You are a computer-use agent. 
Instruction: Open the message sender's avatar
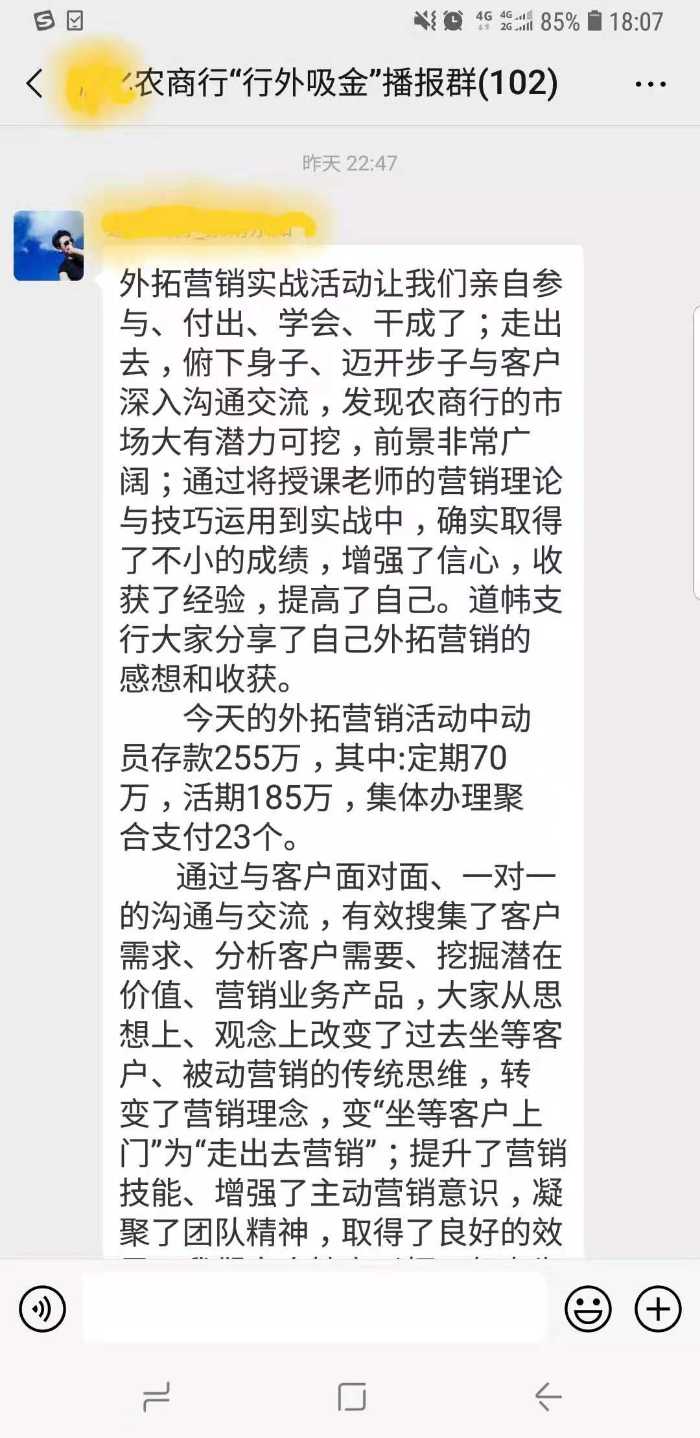[49, 245]
